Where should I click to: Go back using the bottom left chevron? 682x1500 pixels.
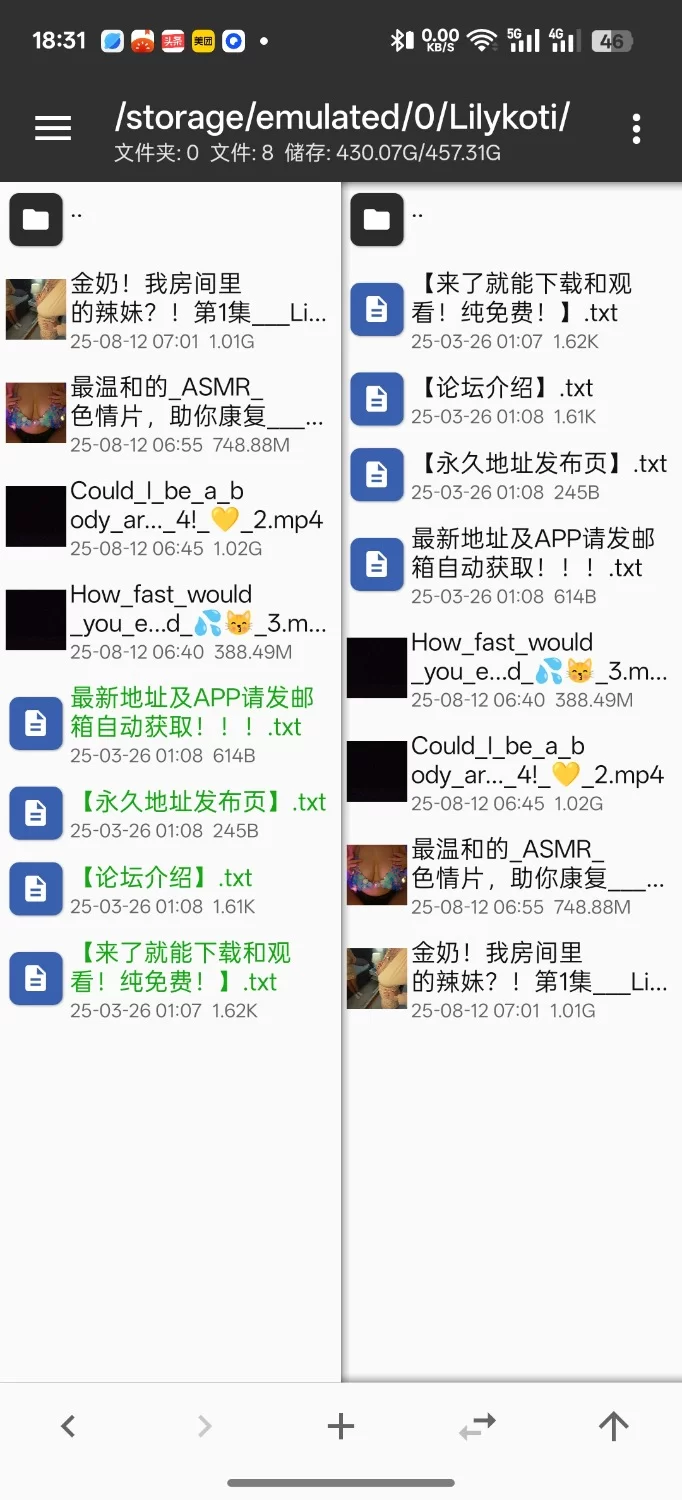[68, 1426]
